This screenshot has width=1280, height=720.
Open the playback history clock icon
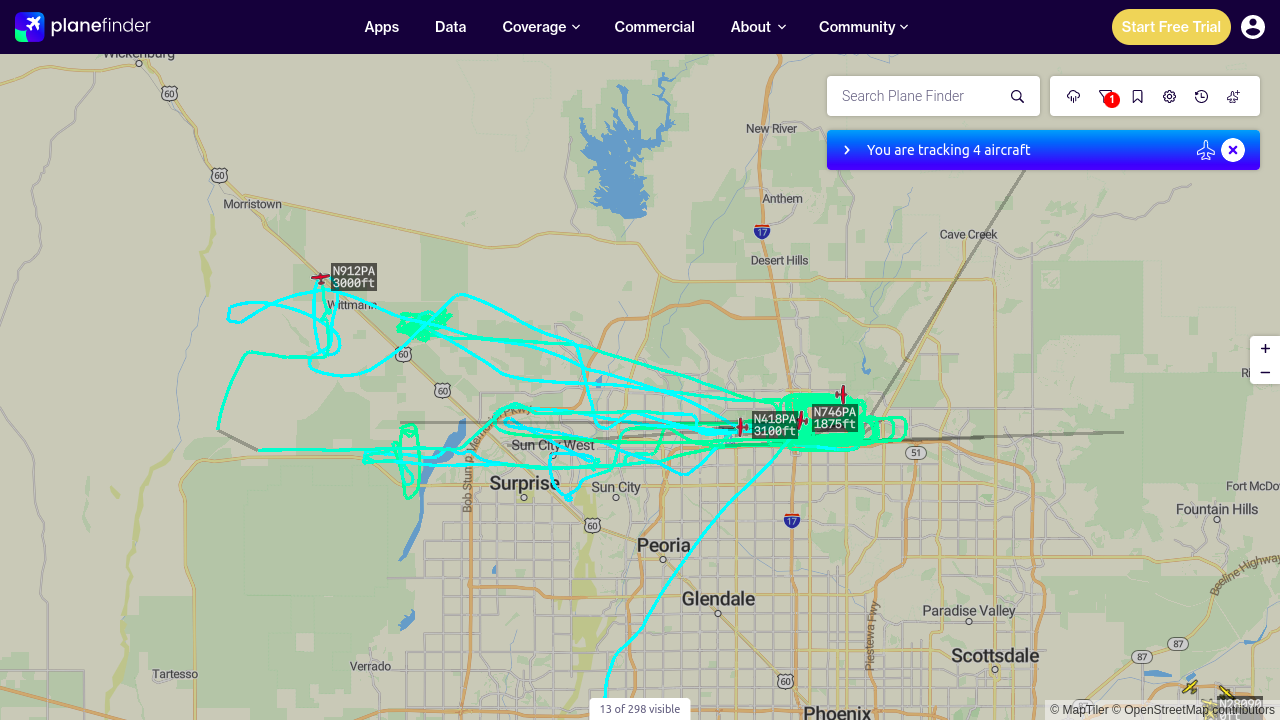click(1202, 96)
